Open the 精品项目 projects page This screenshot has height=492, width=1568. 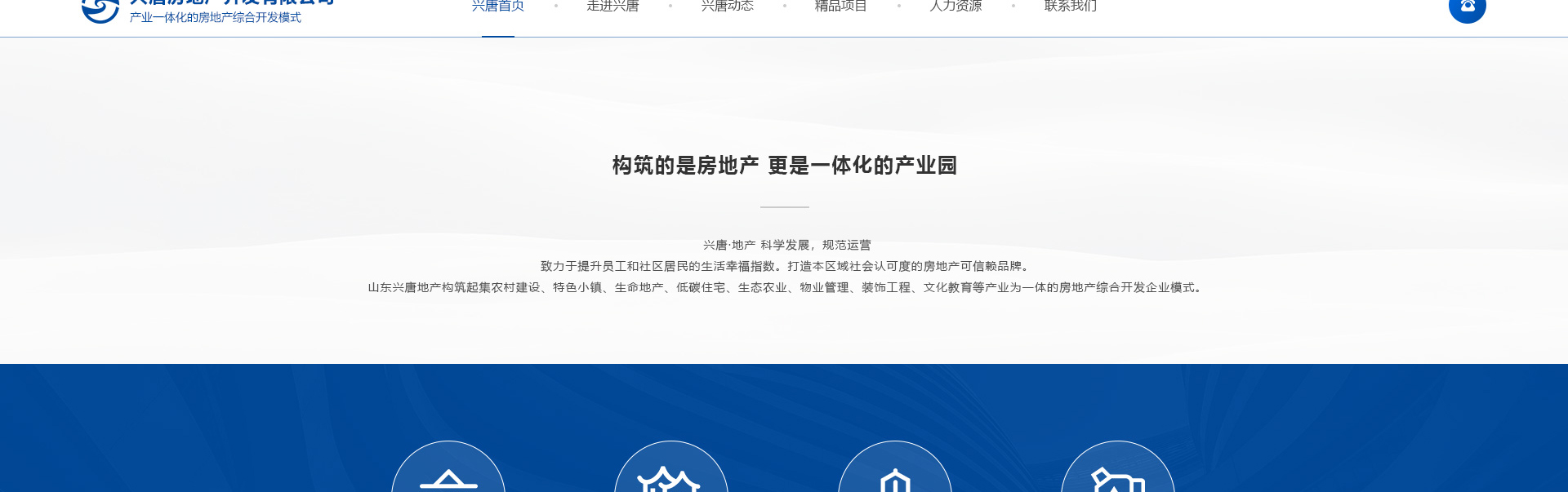click(x=840, y=7)
